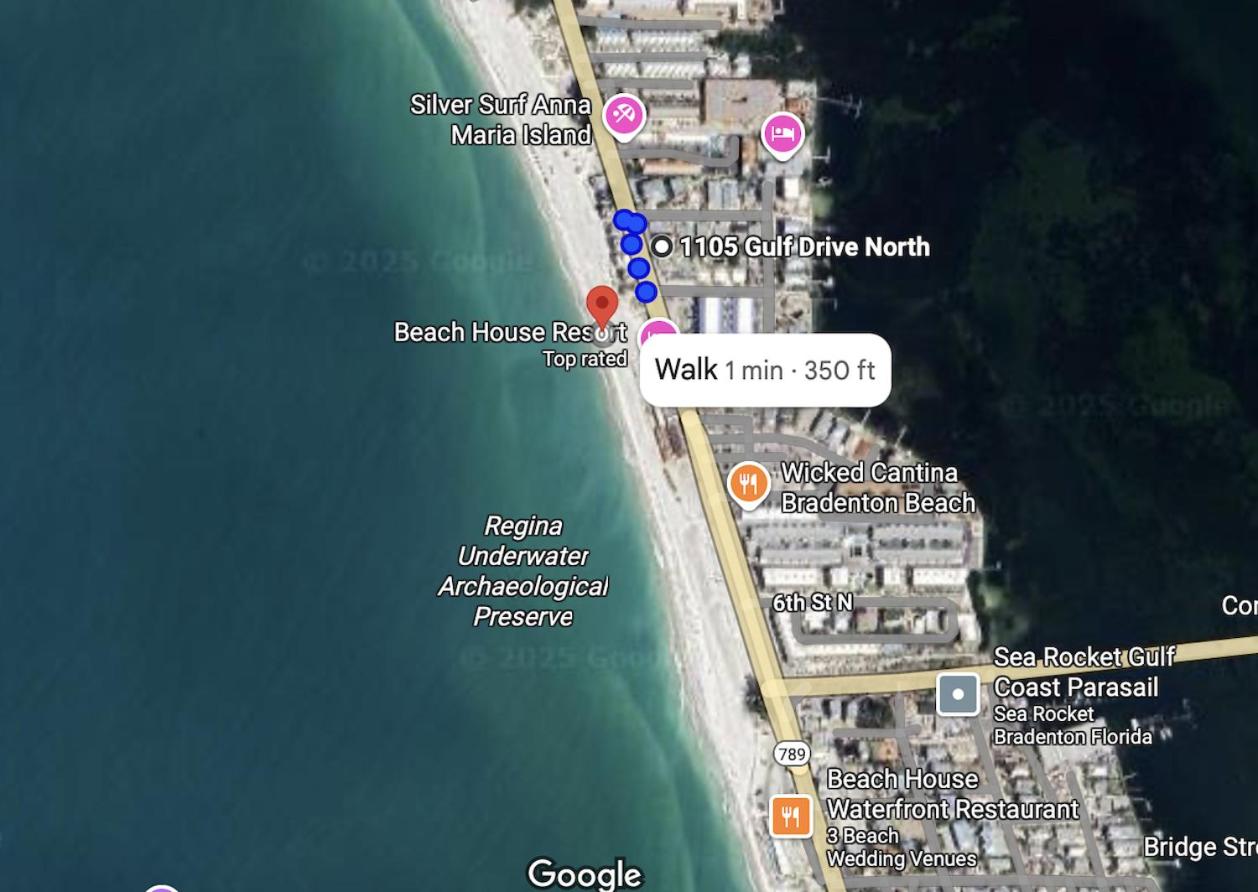1258x892 pixels.
Task: Open the hotel pin east of Silver Surf
Action: (x=782, y=133)
